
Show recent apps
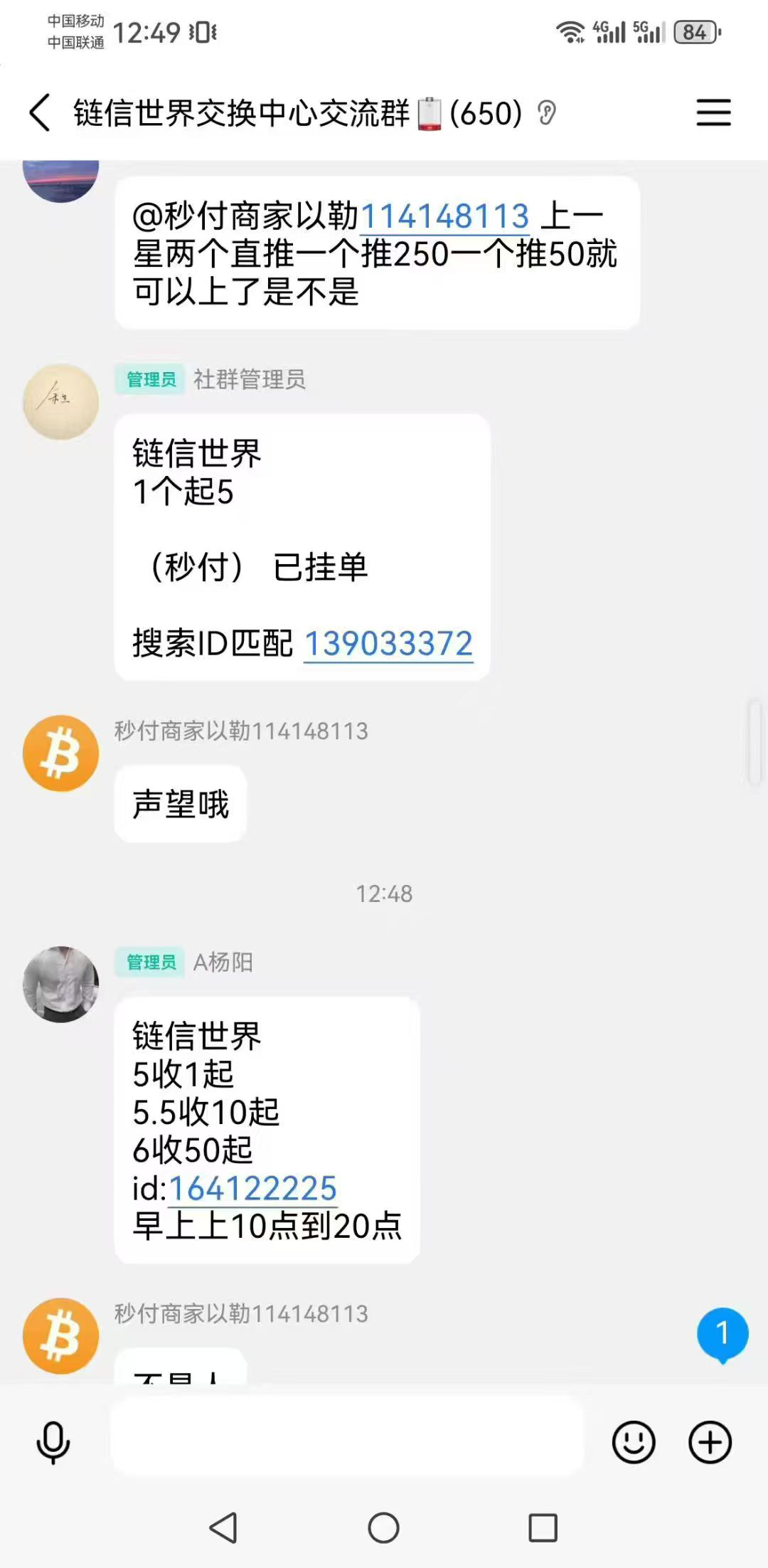click(543, 1527)
